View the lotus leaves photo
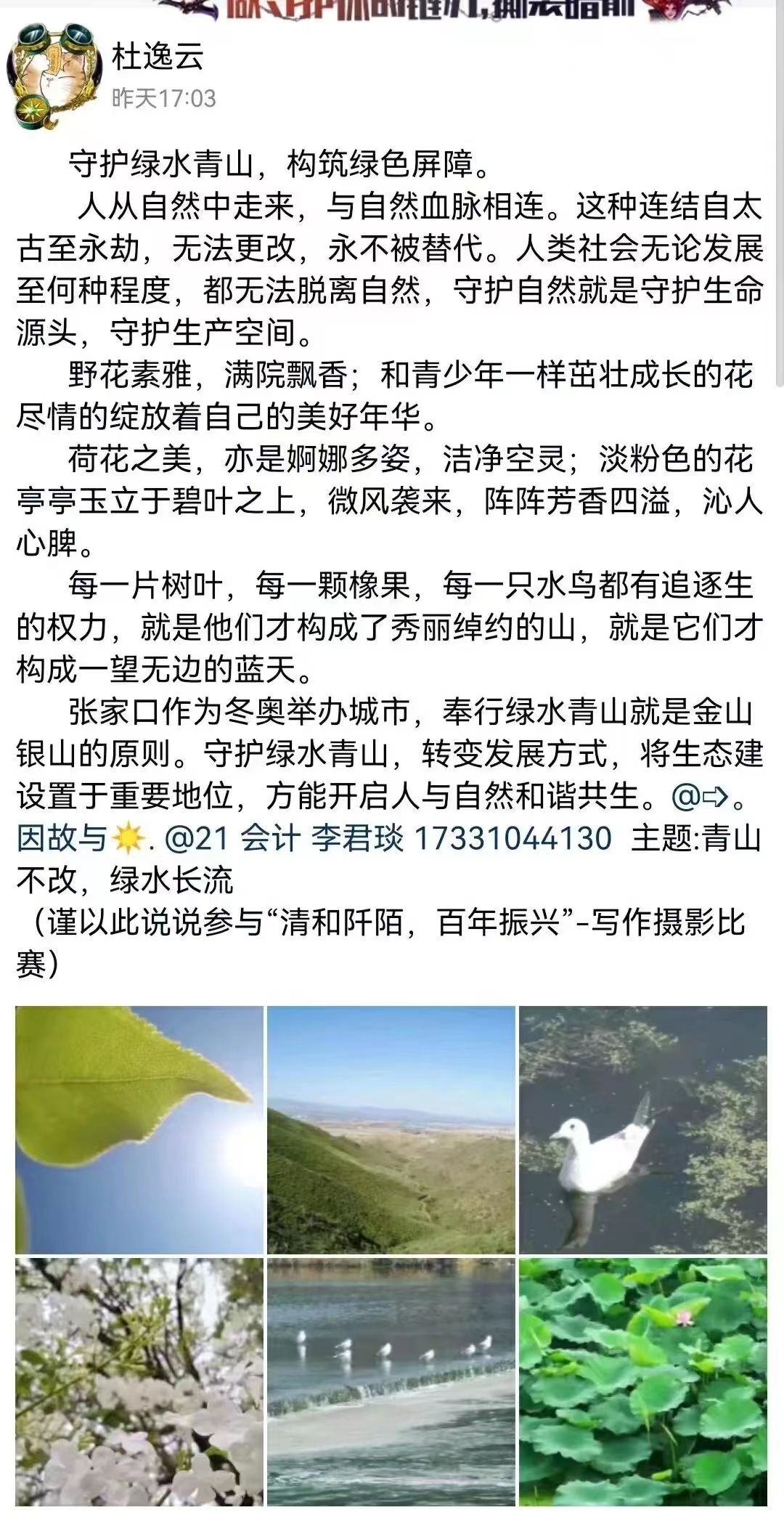The height and width of the screenshot is (1526, 784). [x=642, y=1381]
